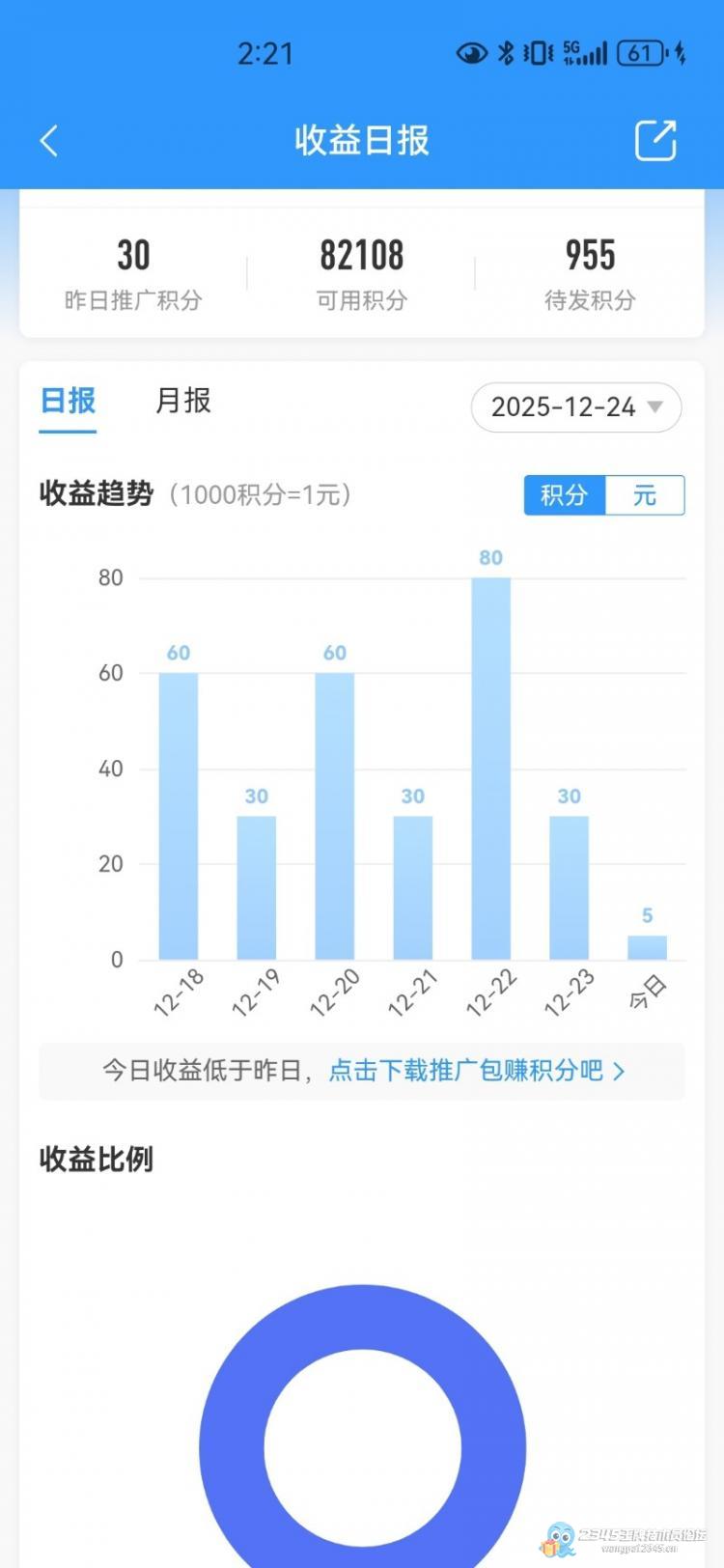Open the 2025-12-24 date dropdown
This screenshot has width=724, height=1568.
point(575,407)
